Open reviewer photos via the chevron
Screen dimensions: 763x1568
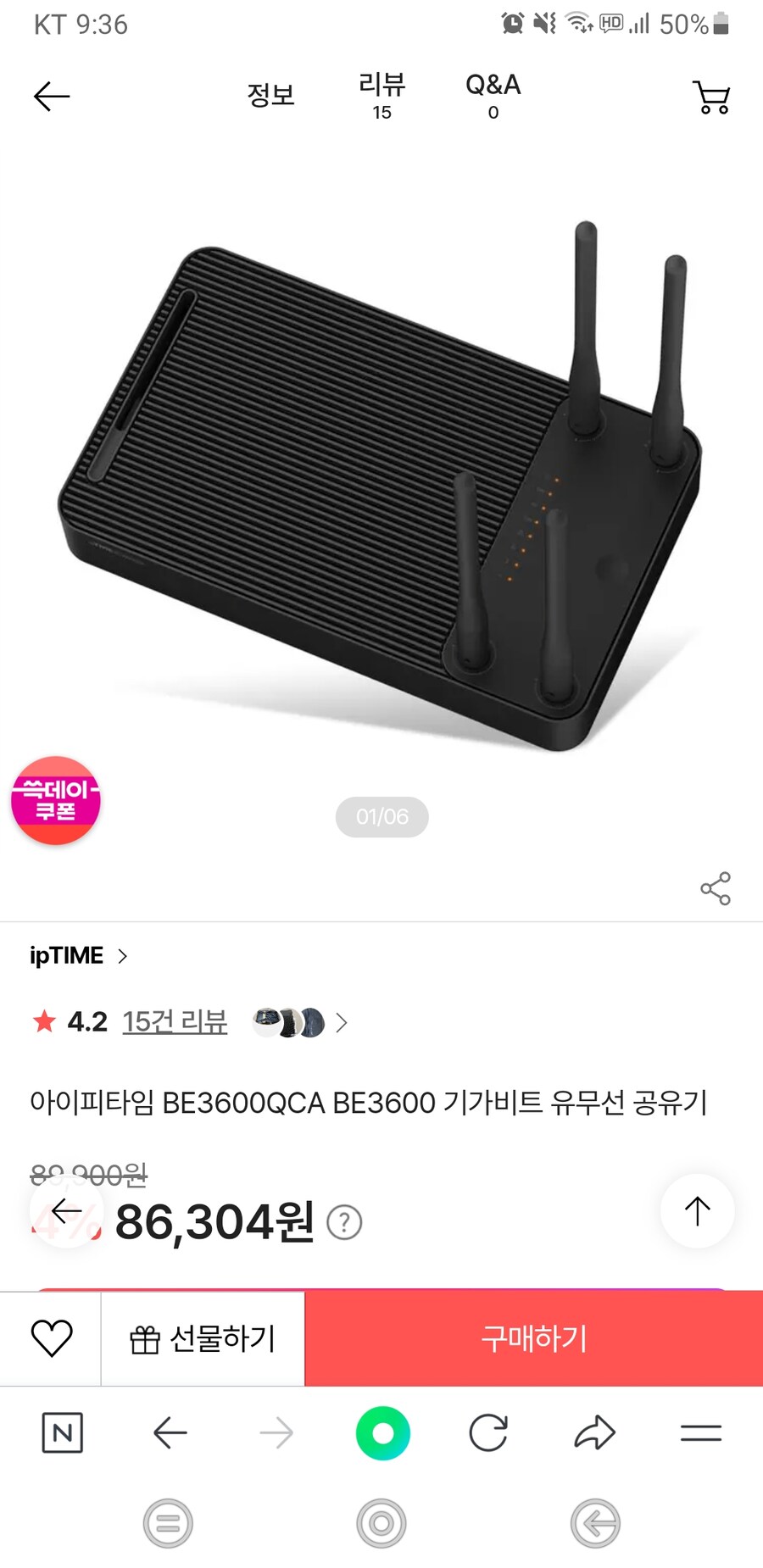(341, 1023)
